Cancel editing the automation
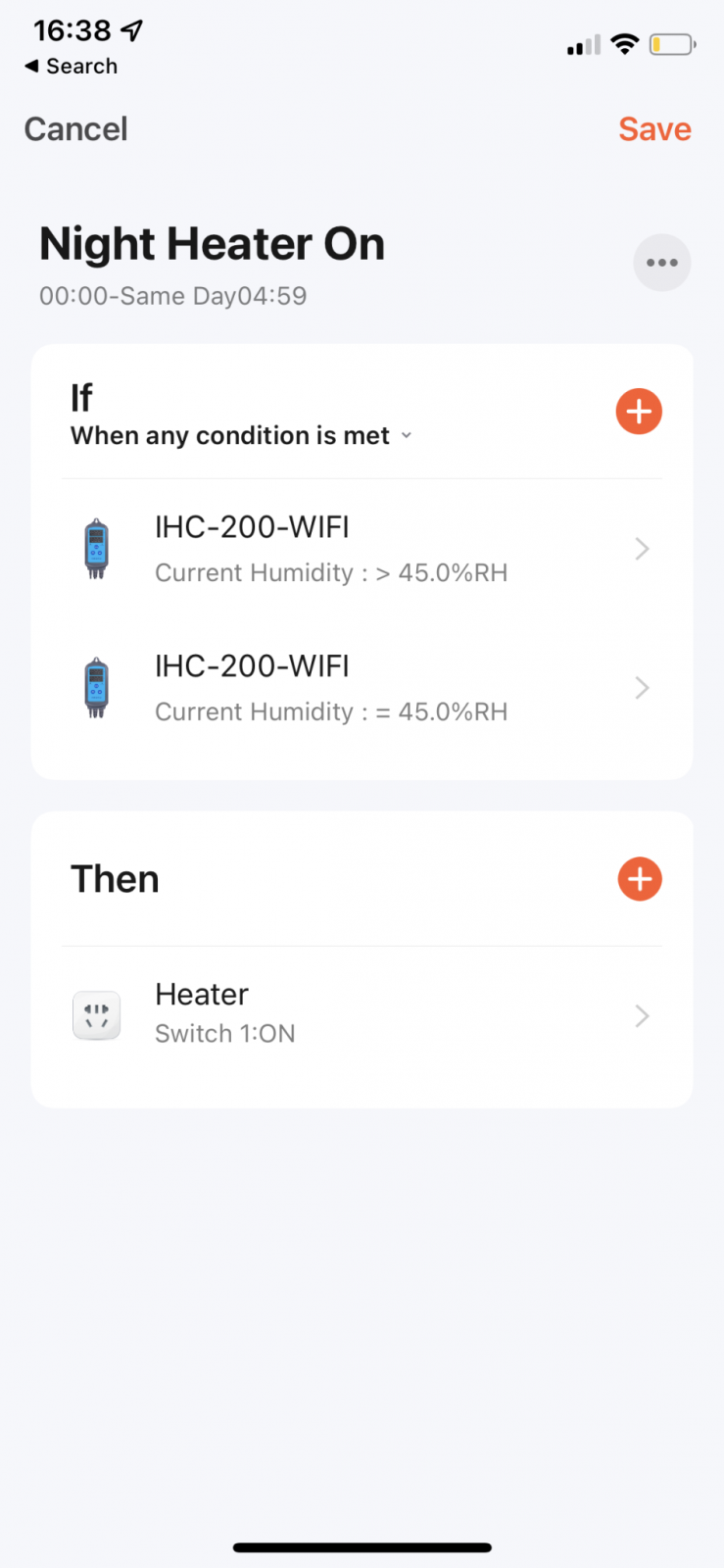724x1568 pixels. [75, 129]
